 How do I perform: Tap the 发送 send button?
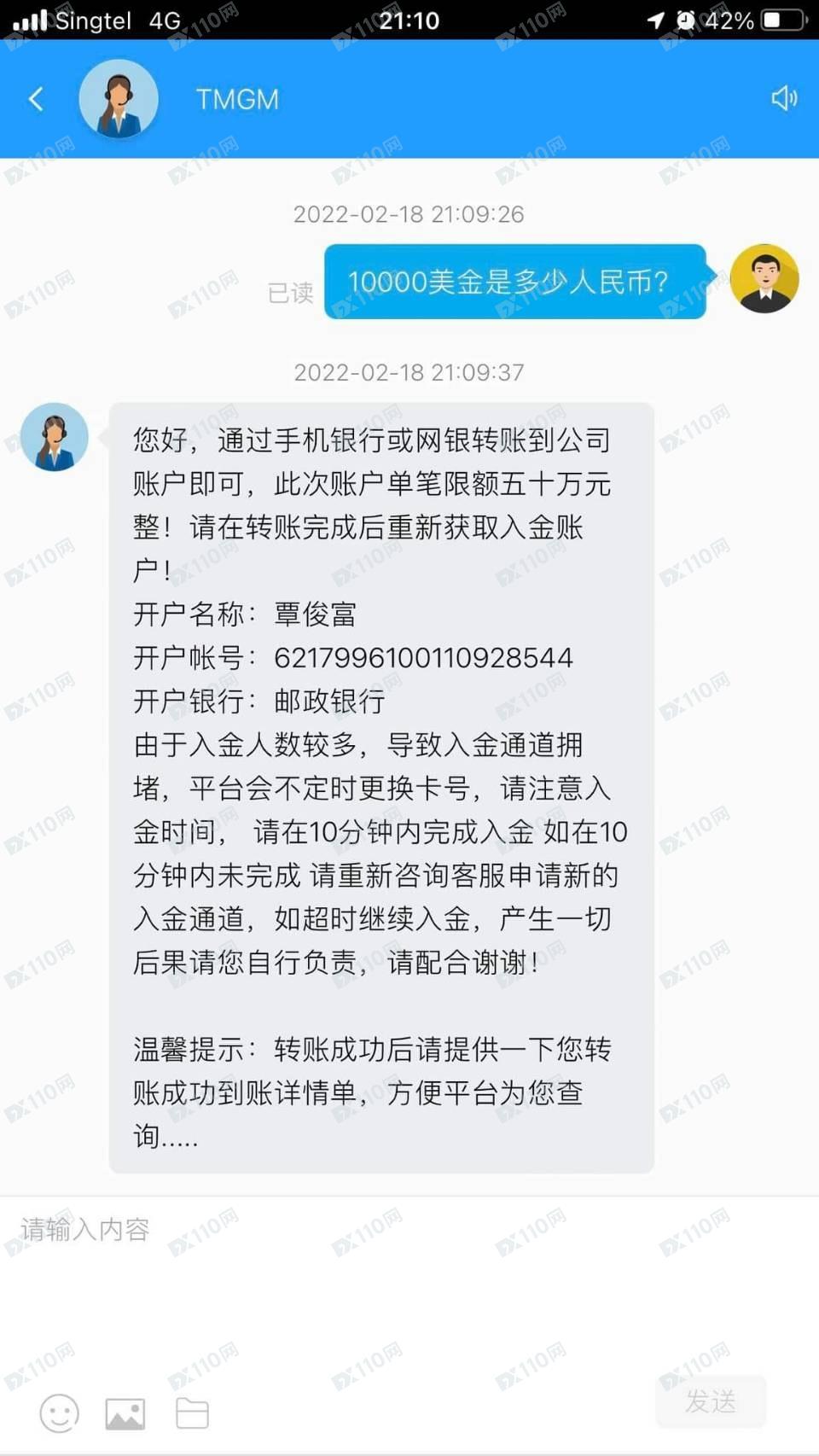tap(710, 1401)
